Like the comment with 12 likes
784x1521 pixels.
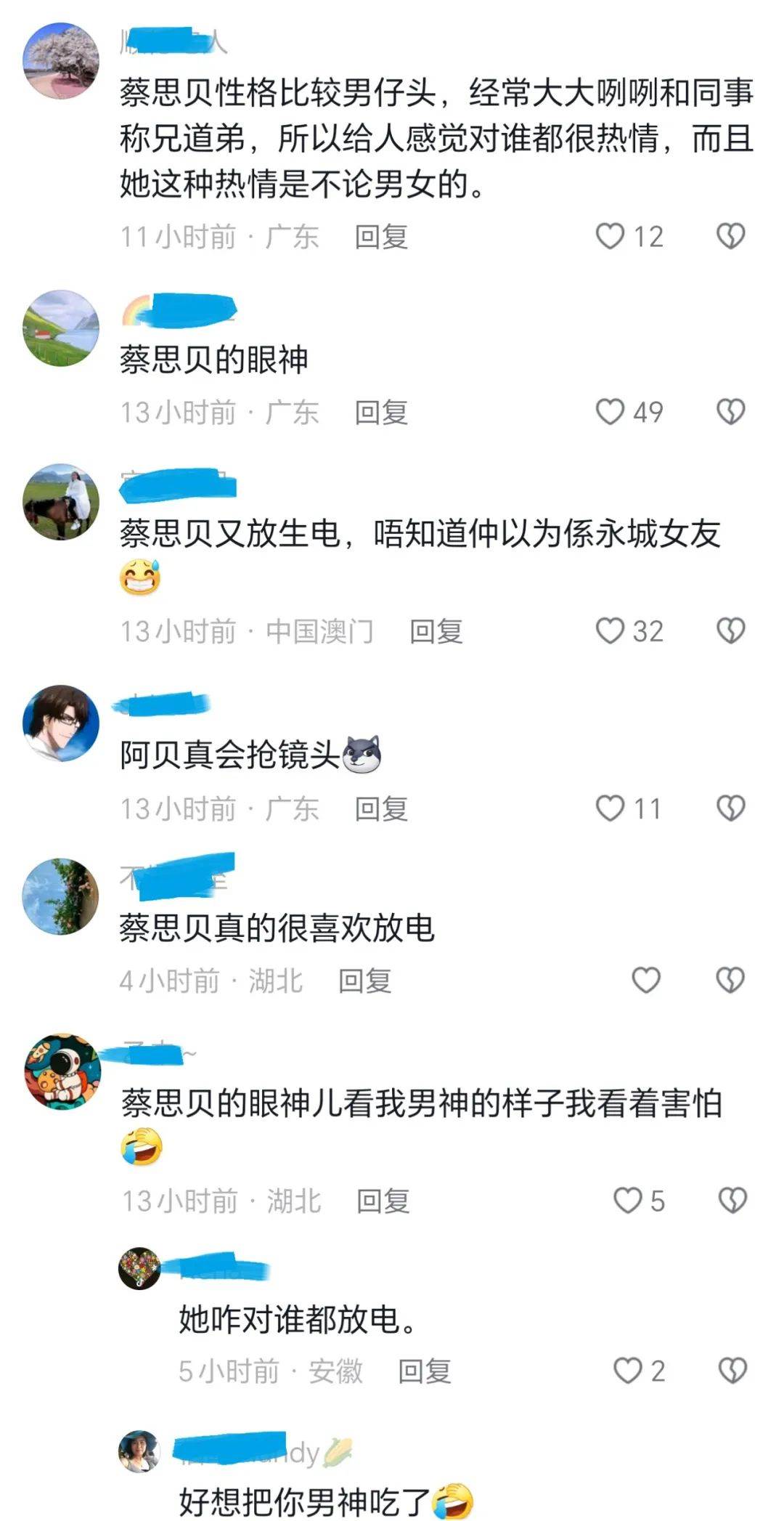(610, 236)
